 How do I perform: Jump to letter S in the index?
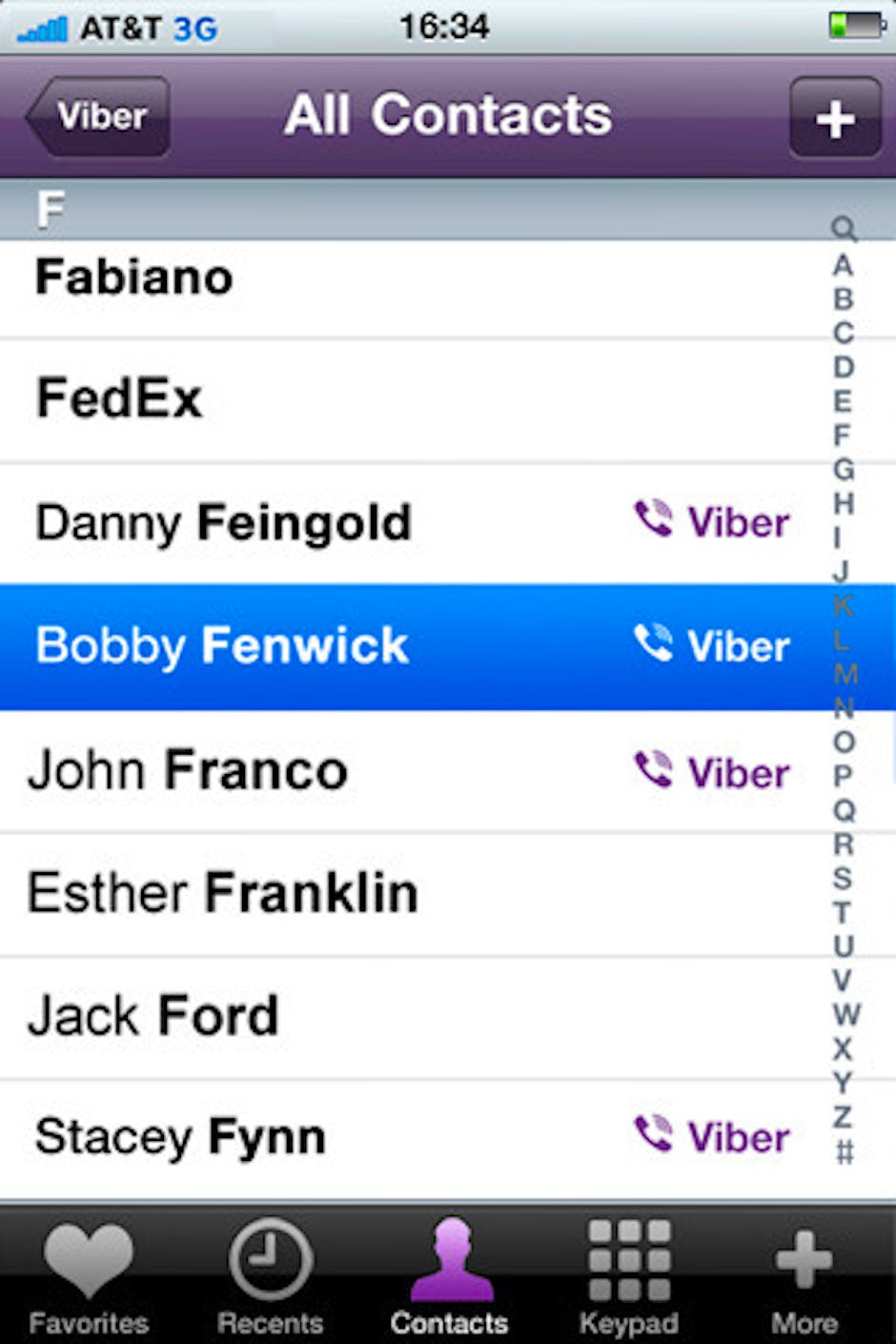pos(843,878)
